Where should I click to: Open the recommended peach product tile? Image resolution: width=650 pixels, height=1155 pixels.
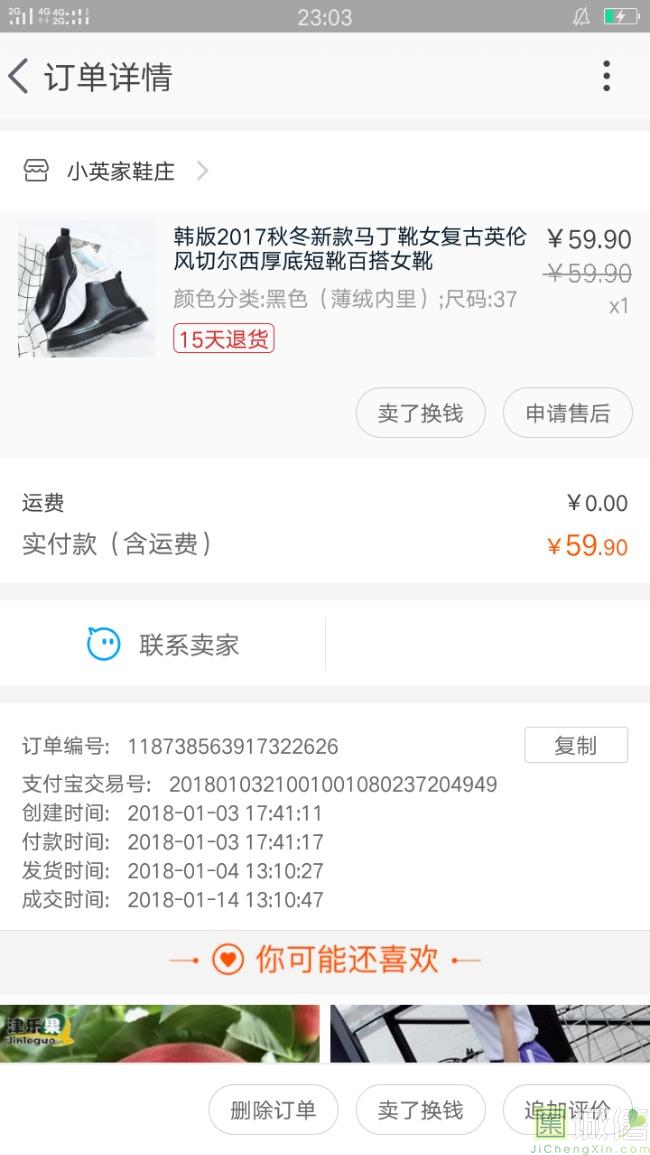point(160,1033)
